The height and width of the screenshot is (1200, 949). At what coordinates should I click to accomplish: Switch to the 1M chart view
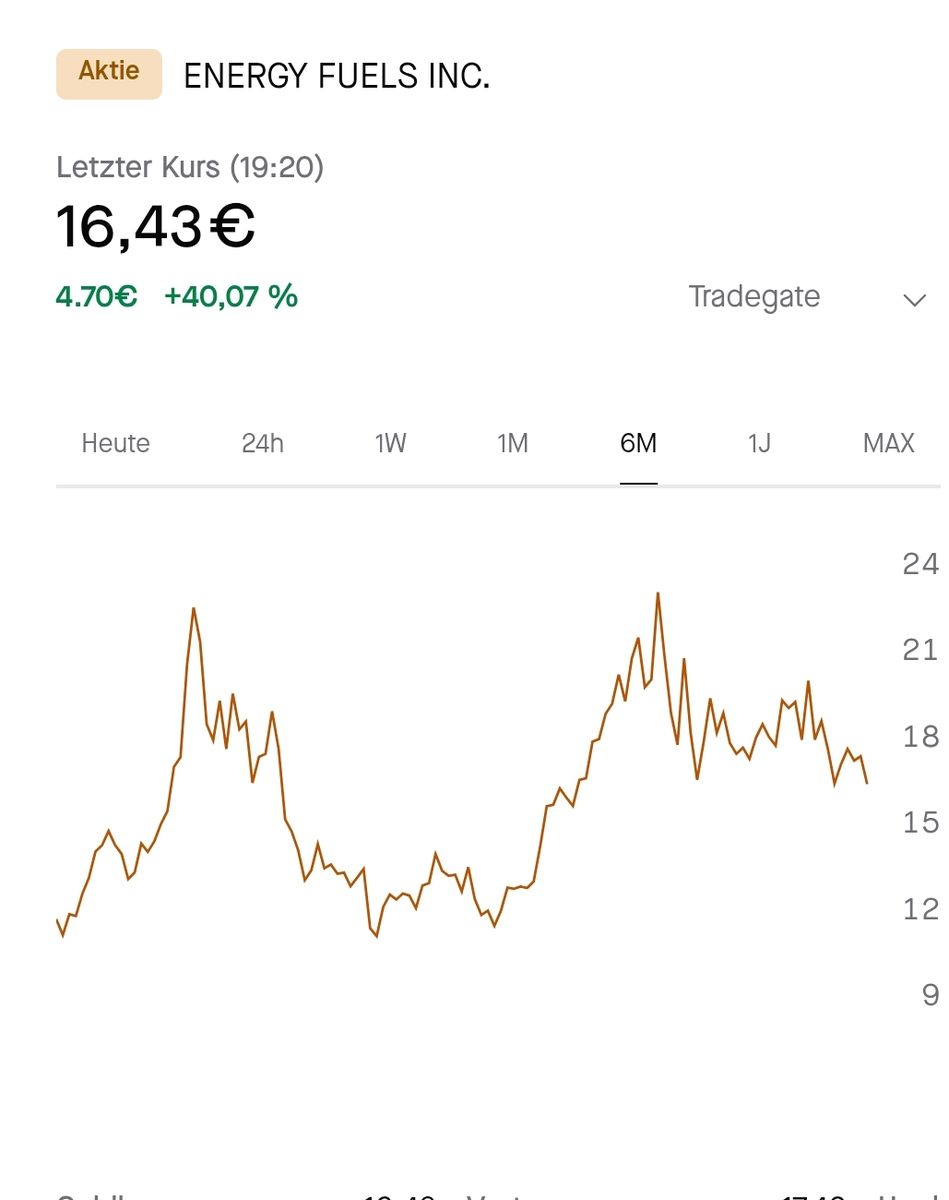pos(512,443)
